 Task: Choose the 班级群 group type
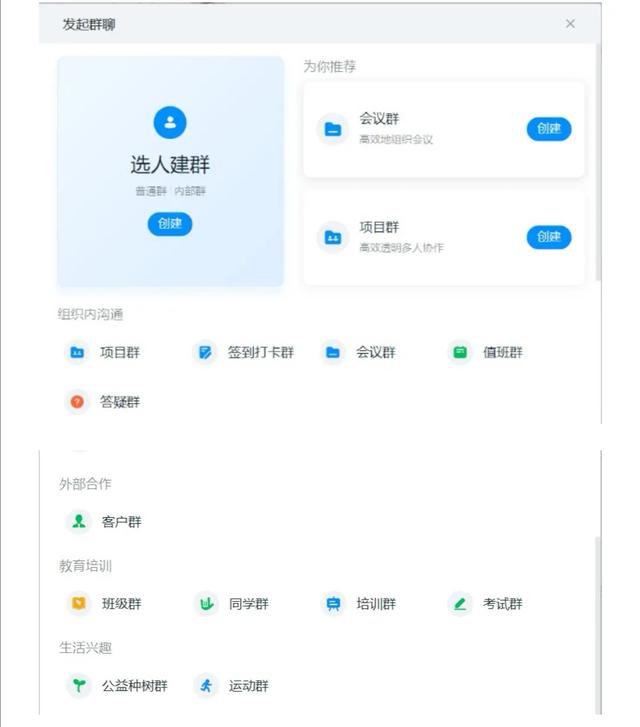pyautogui.click(x=107, y=604)
